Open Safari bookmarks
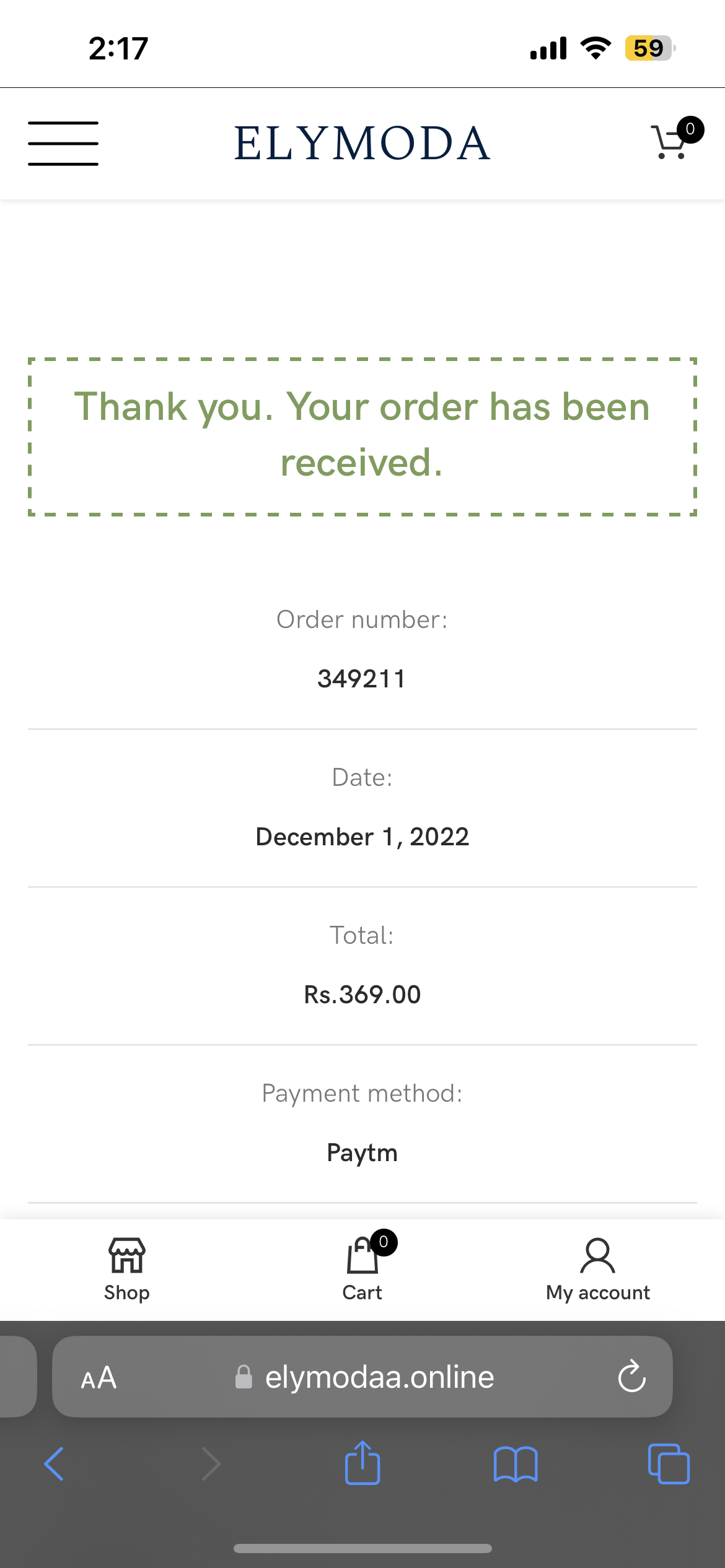Screen dimensions: 725x1568 (x=516, y=1464)
